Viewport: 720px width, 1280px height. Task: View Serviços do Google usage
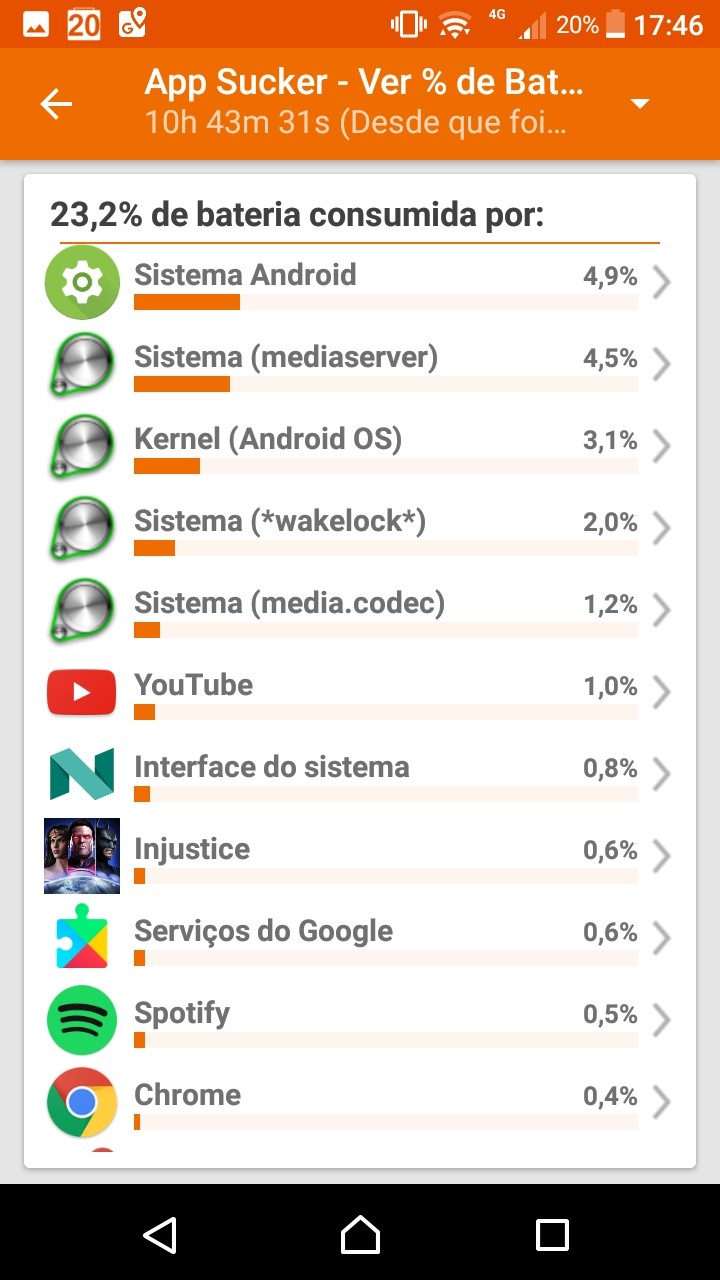360,940
